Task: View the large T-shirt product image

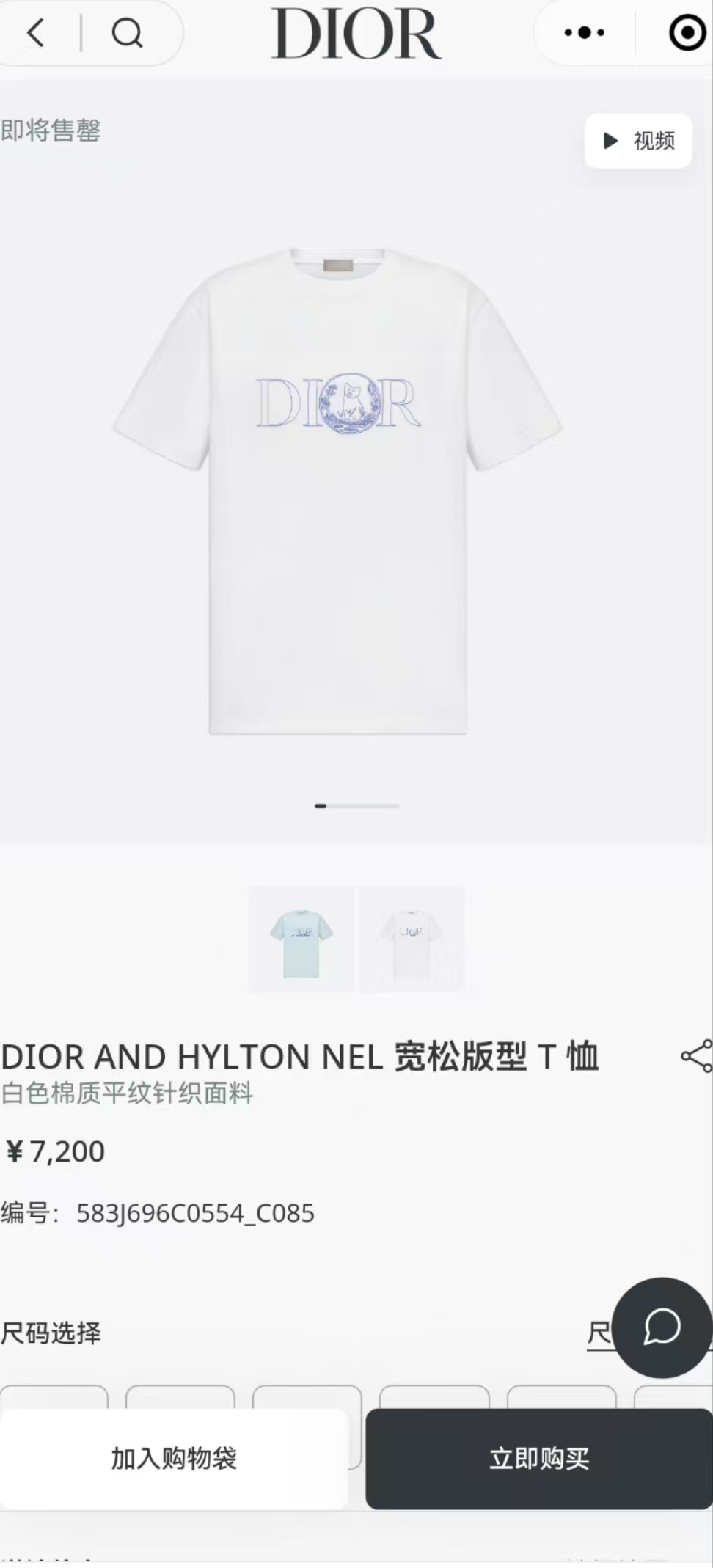Action: pos(338,490)
